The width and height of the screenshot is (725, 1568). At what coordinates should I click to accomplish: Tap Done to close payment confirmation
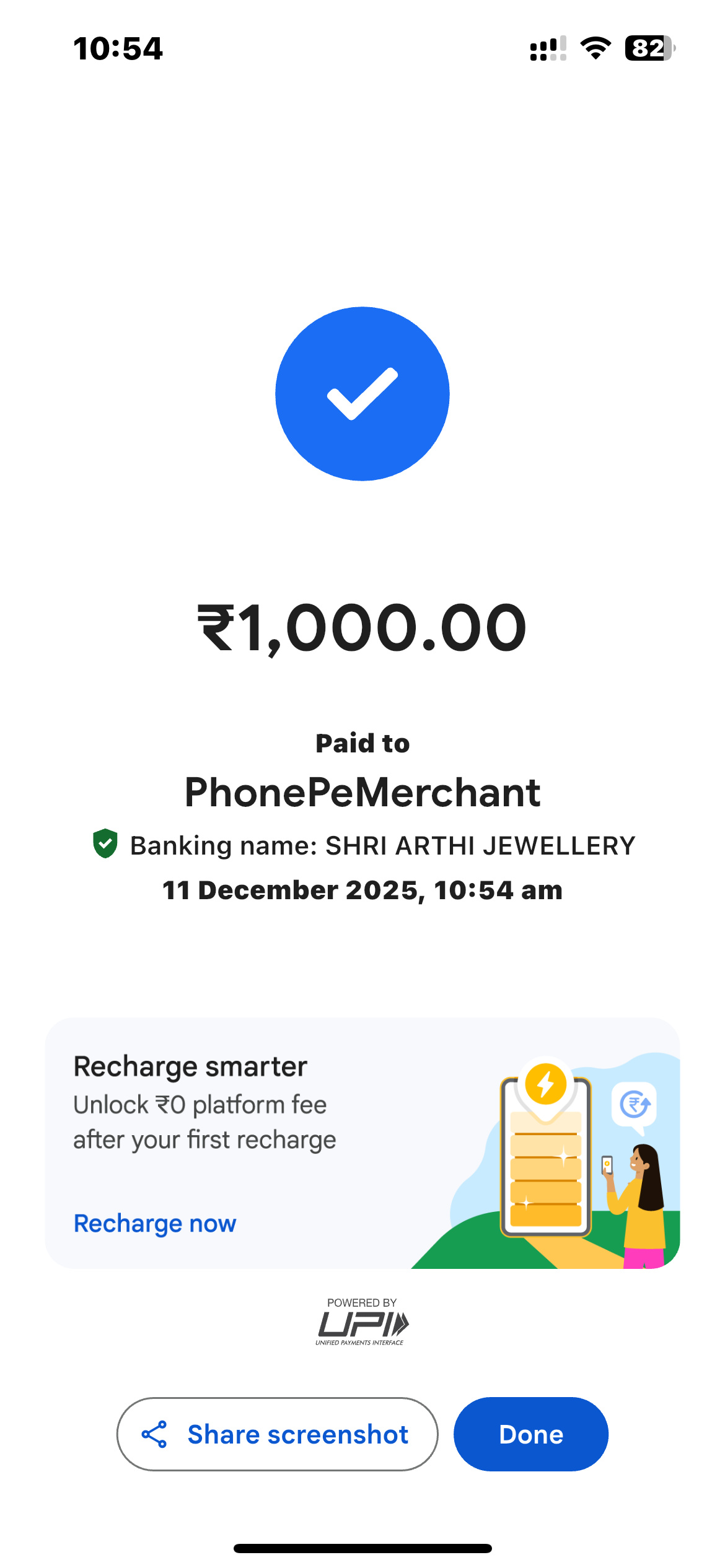(530, 1434)
